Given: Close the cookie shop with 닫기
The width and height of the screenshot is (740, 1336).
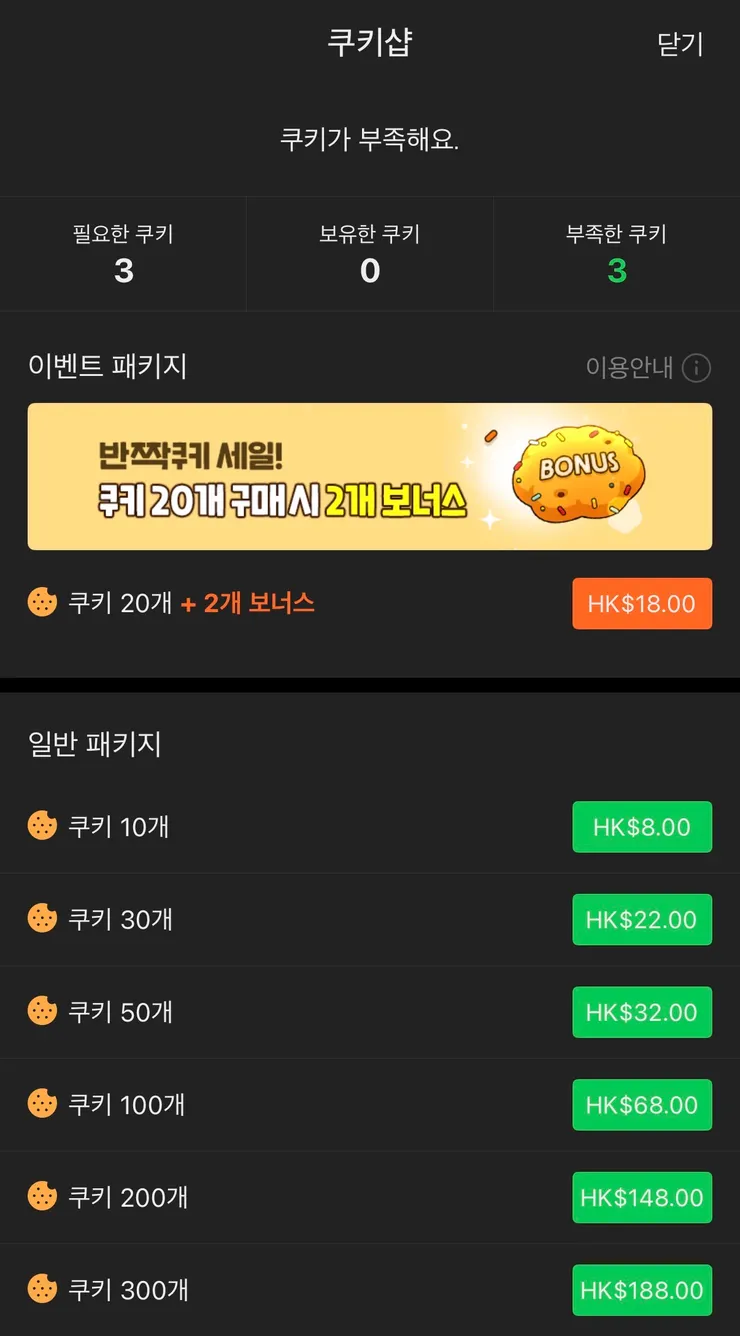Looking at the screenshot, I should [681, 45].
